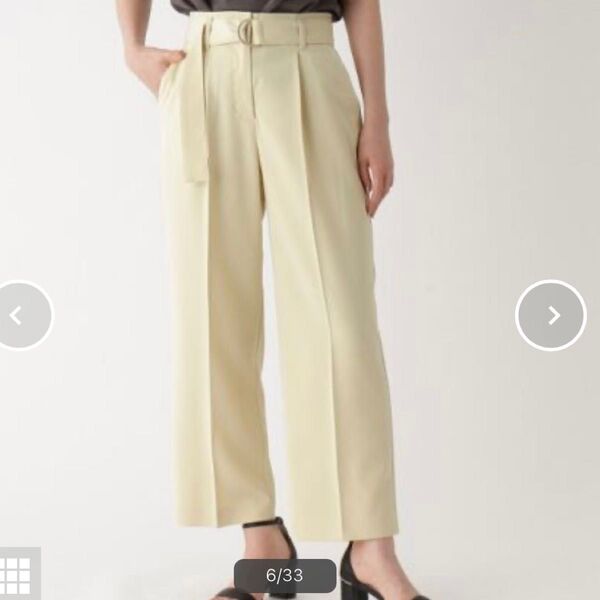This screenshot has height=600, width=600.
Task: Go to the next product image
Action: click(x=551, y=315)
